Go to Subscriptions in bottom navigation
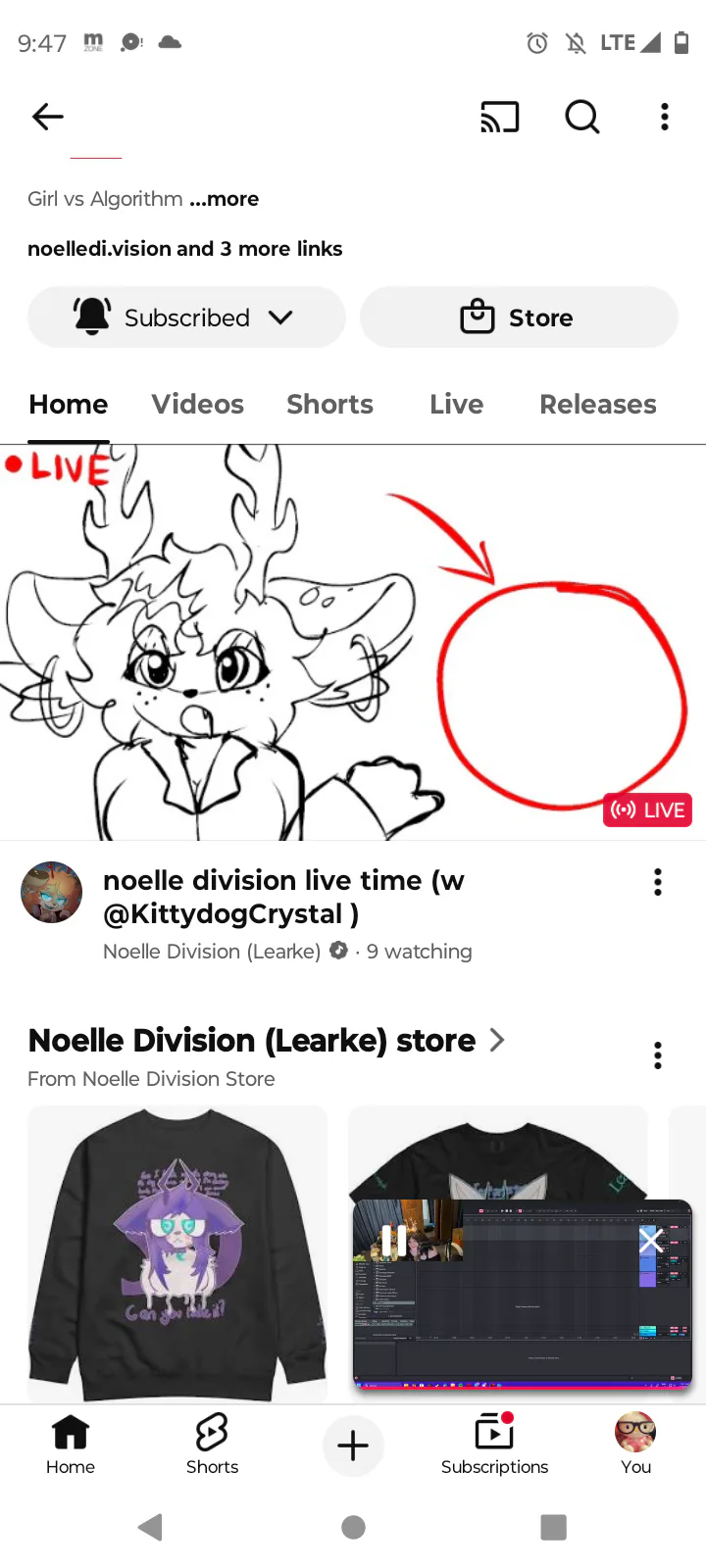The image size is (706, 1568). coord(494,1445)
